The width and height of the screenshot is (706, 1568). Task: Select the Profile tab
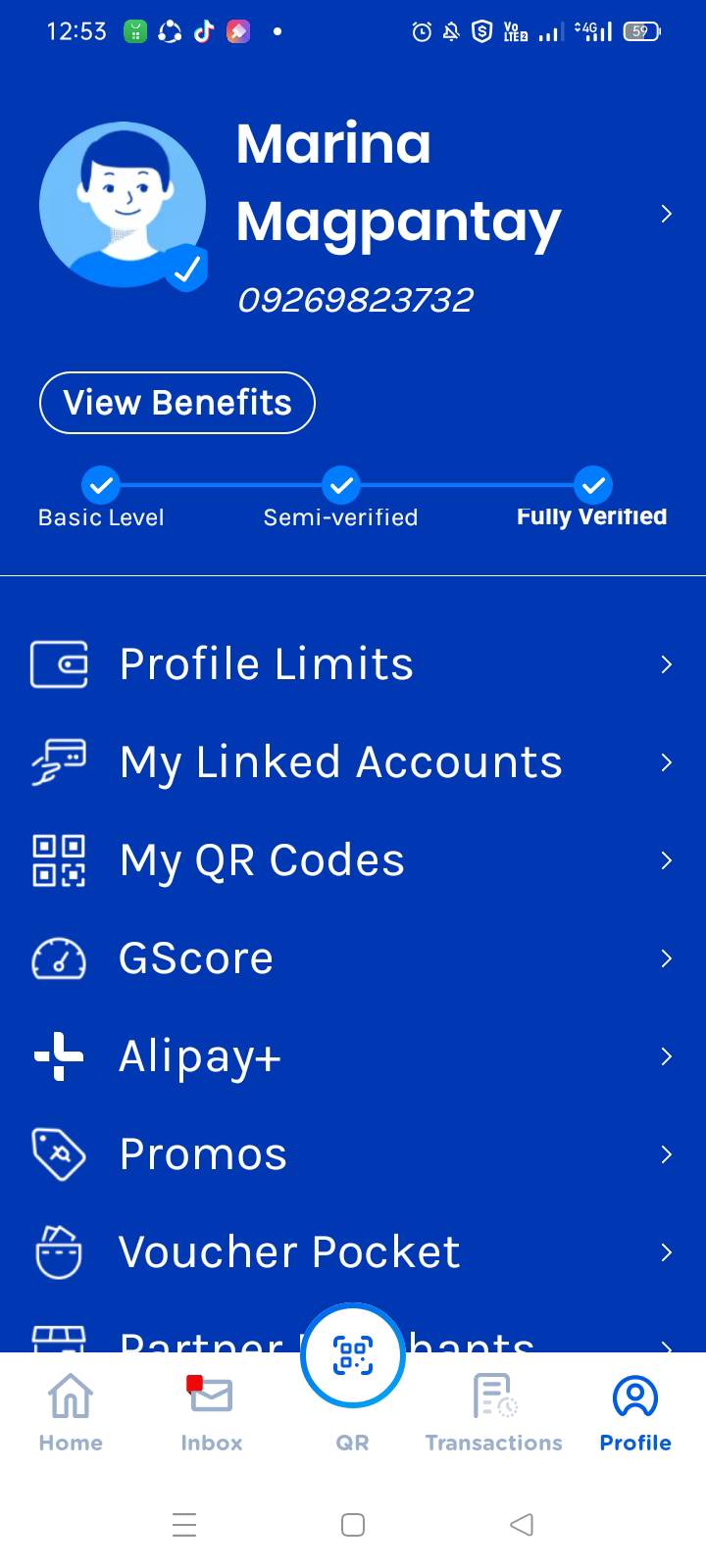point(635,1413)
